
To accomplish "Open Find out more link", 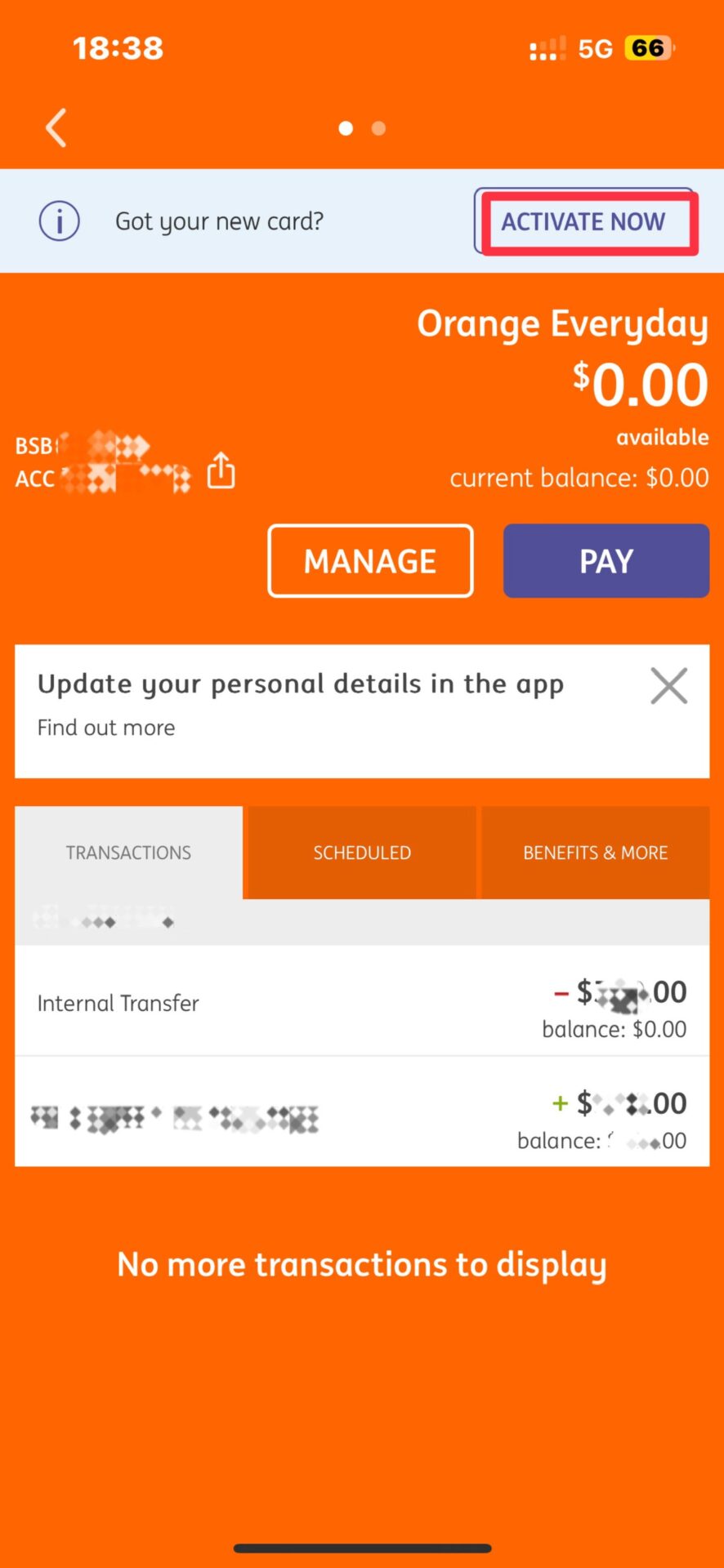I will pos(106,728).
